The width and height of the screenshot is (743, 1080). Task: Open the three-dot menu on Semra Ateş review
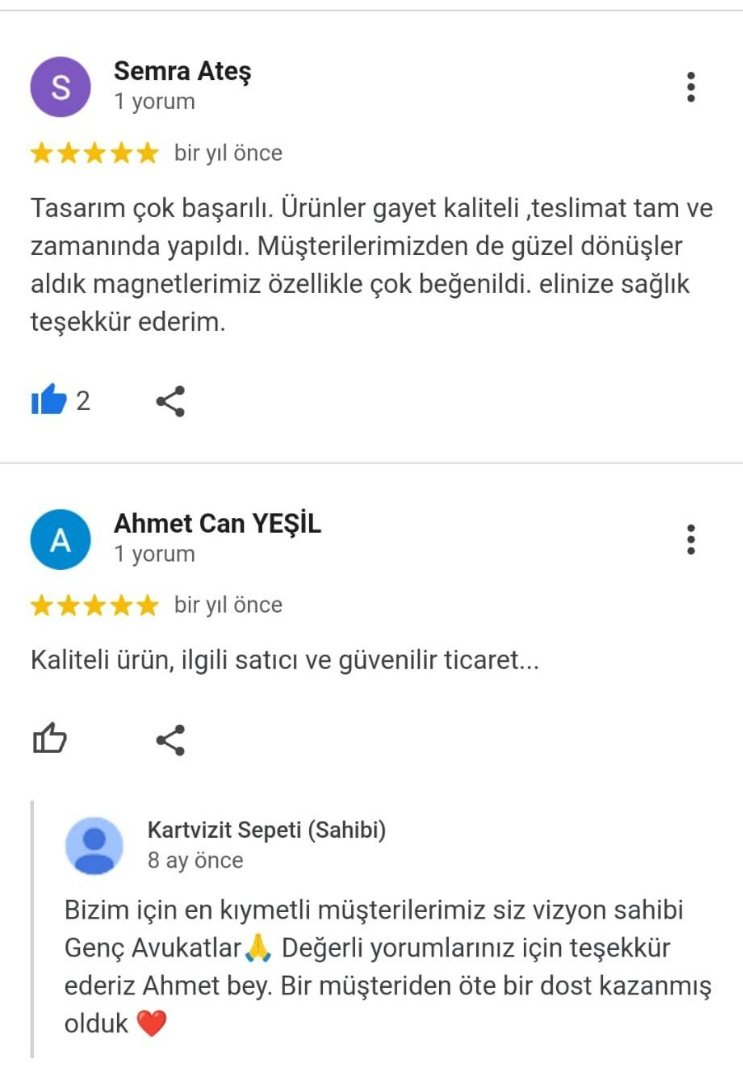[x=689, y=88]
